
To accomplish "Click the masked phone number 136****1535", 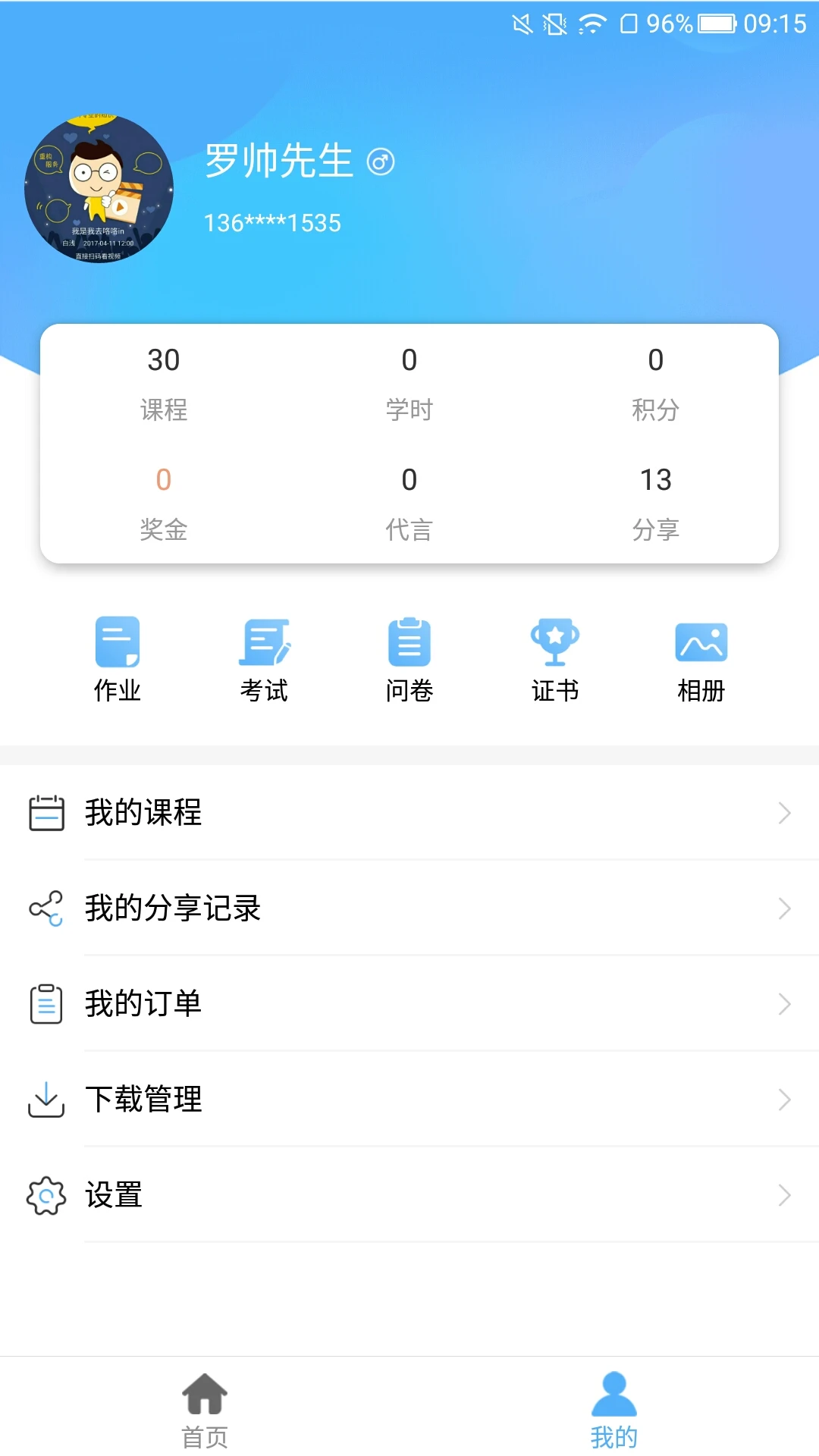I will tap(271, 222).
